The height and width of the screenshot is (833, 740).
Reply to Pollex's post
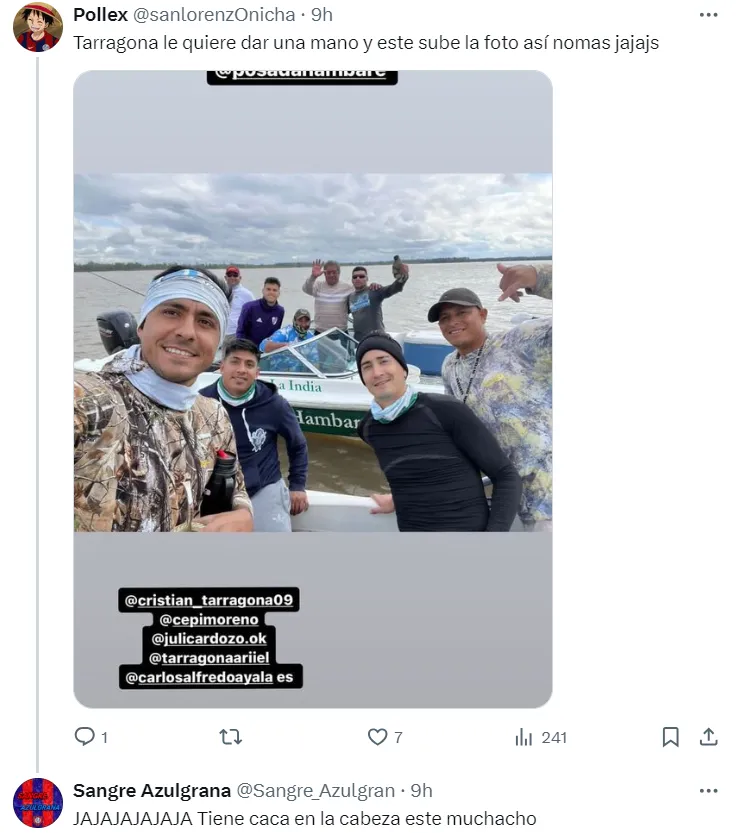[x=85, y=737]
